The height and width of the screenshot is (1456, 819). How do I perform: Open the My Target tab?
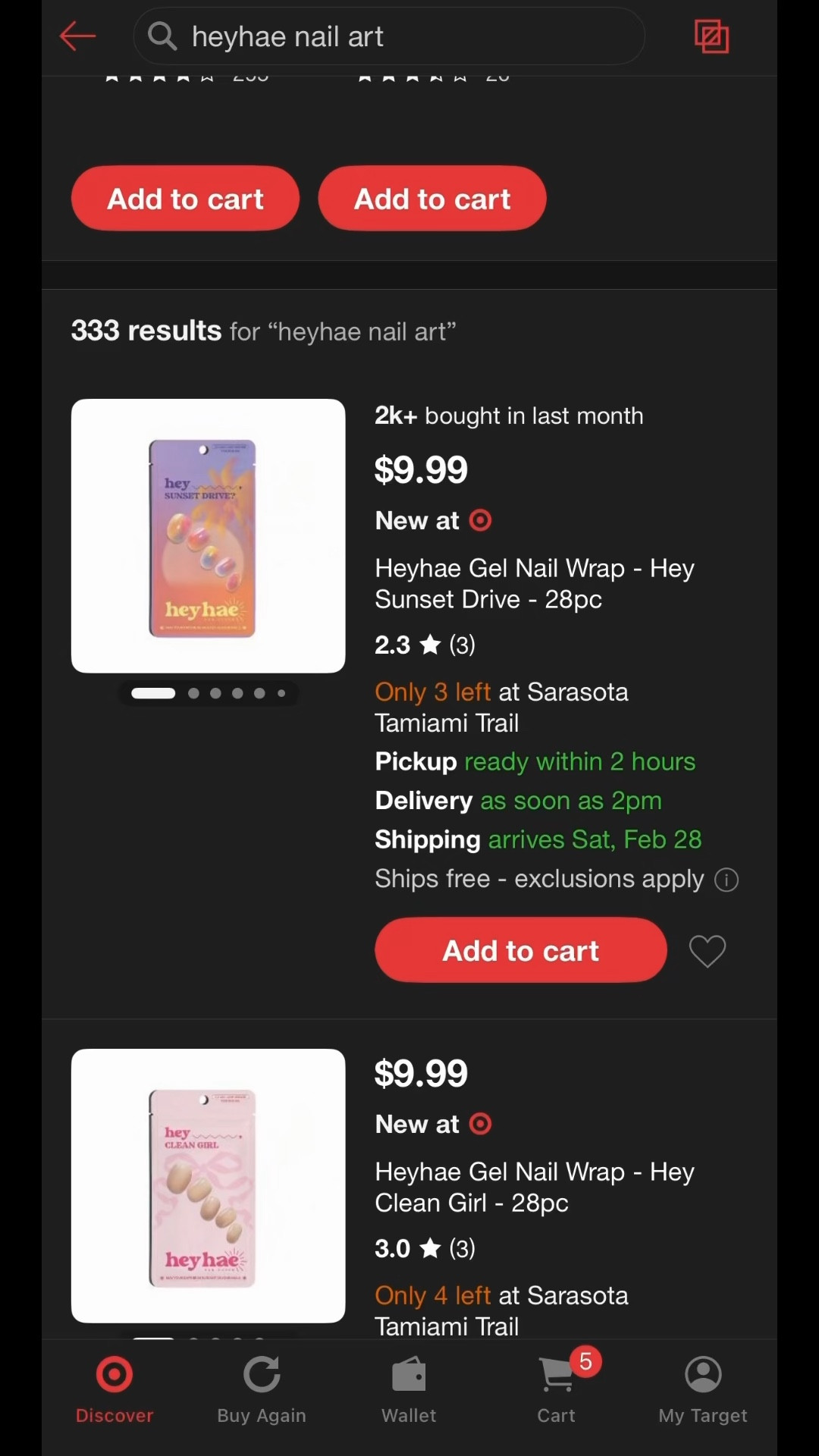click(702, 1389)
